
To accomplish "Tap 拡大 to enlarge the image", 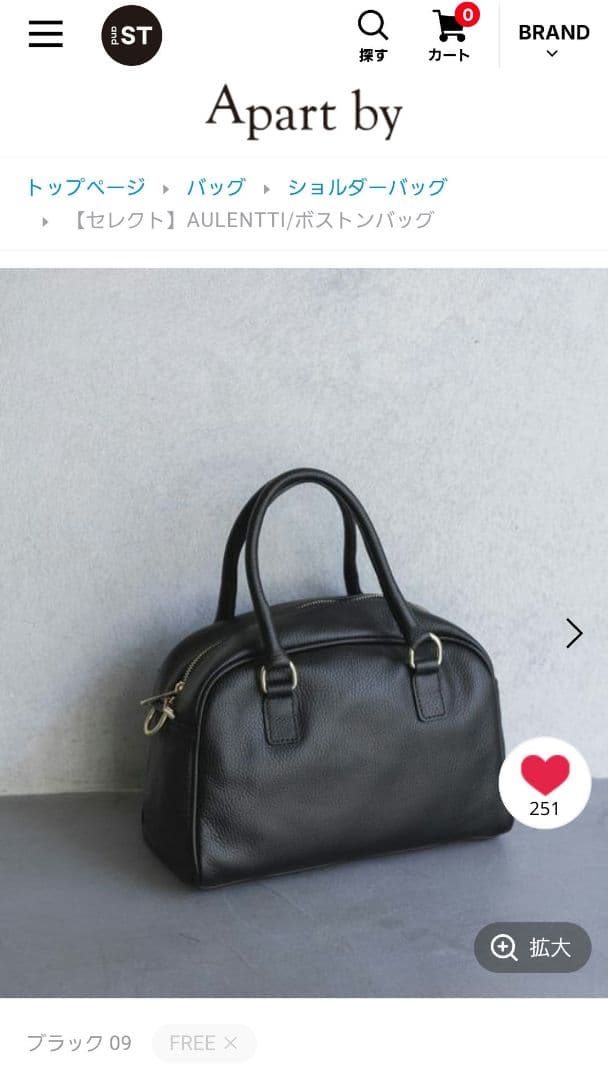I will (532, 947).
